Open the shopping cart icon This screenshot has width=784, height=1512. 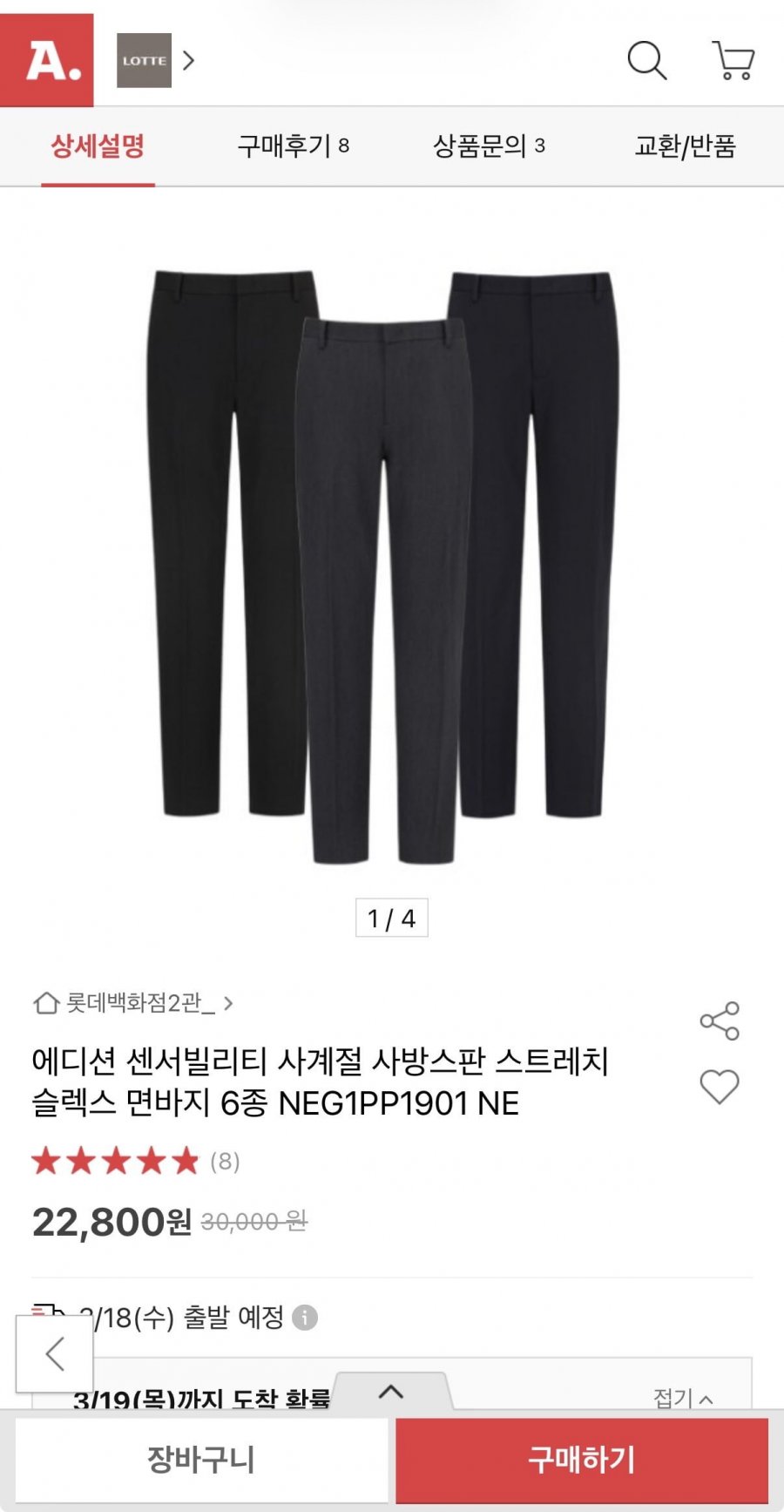tap(733, 60)
